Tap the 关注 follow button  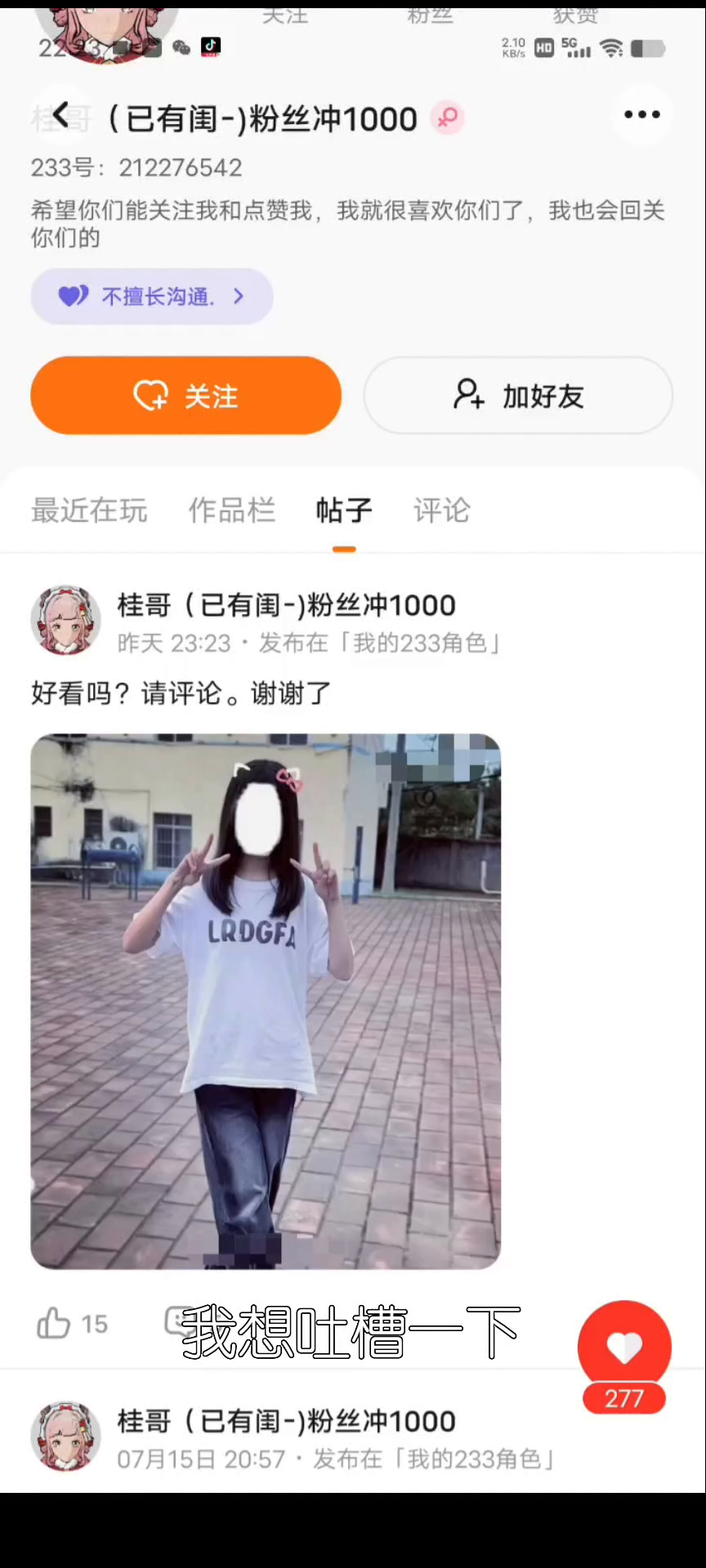tap(186, 395)
